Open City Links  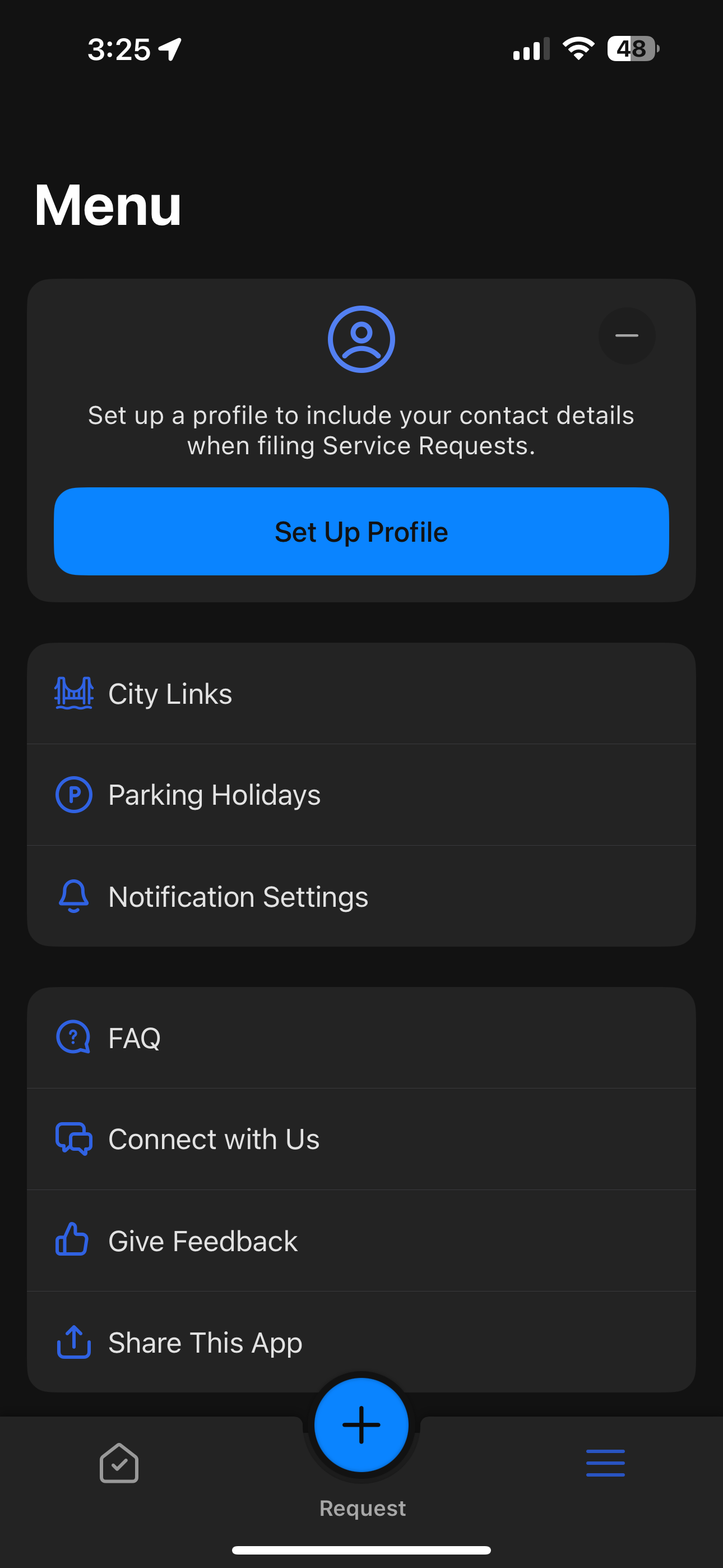coord(361,694)
